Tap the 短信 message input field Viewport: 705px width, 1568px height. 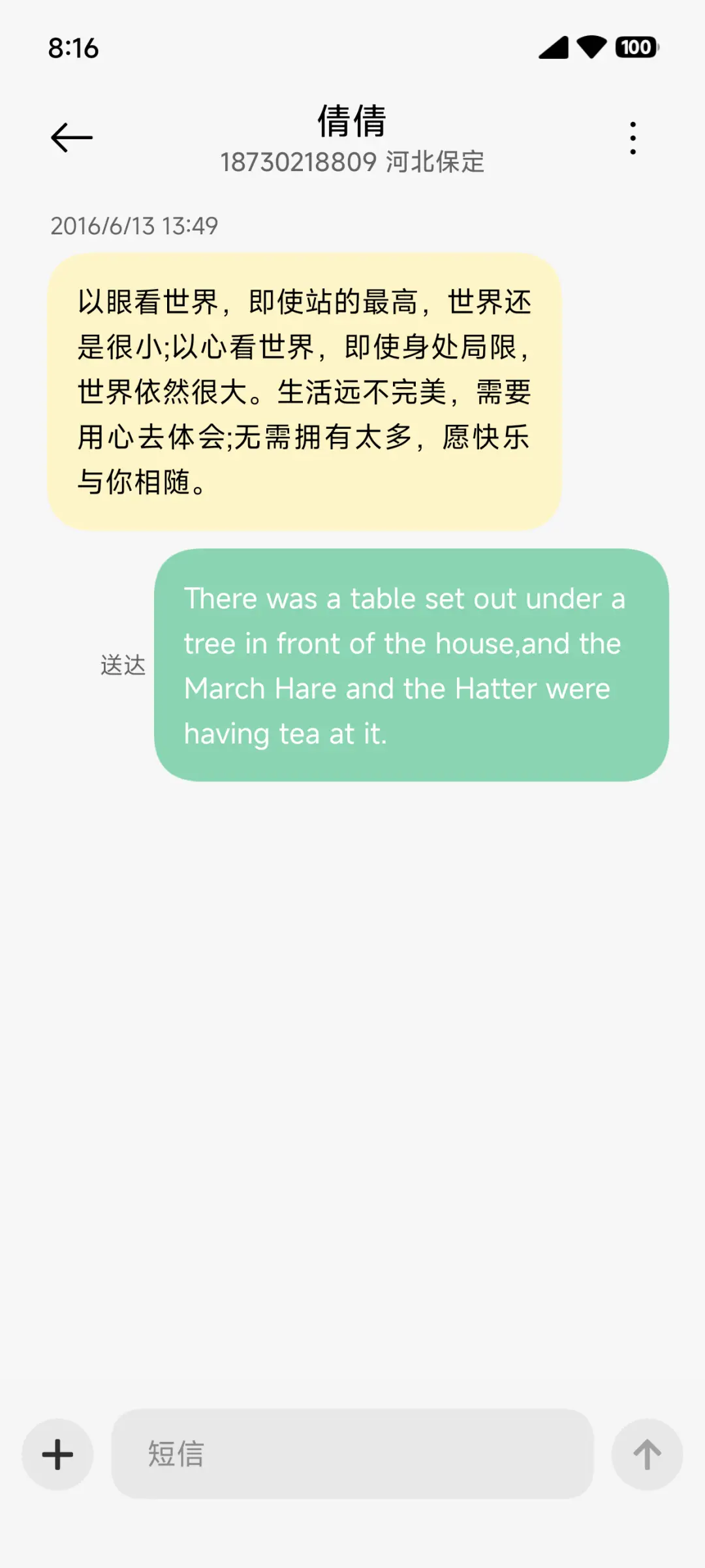352,1454
